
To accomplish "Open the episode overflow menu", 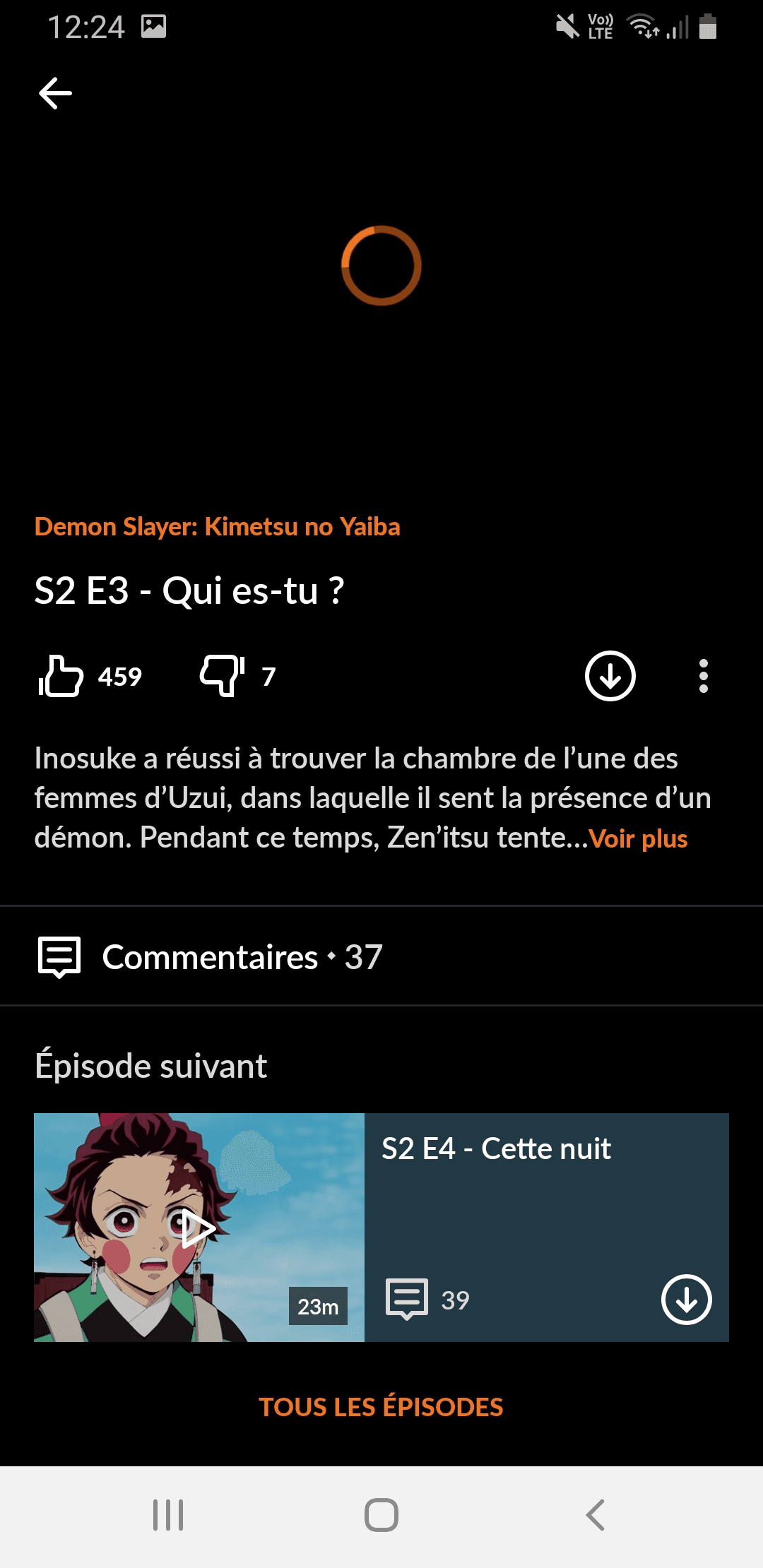I will click(703, 676).
